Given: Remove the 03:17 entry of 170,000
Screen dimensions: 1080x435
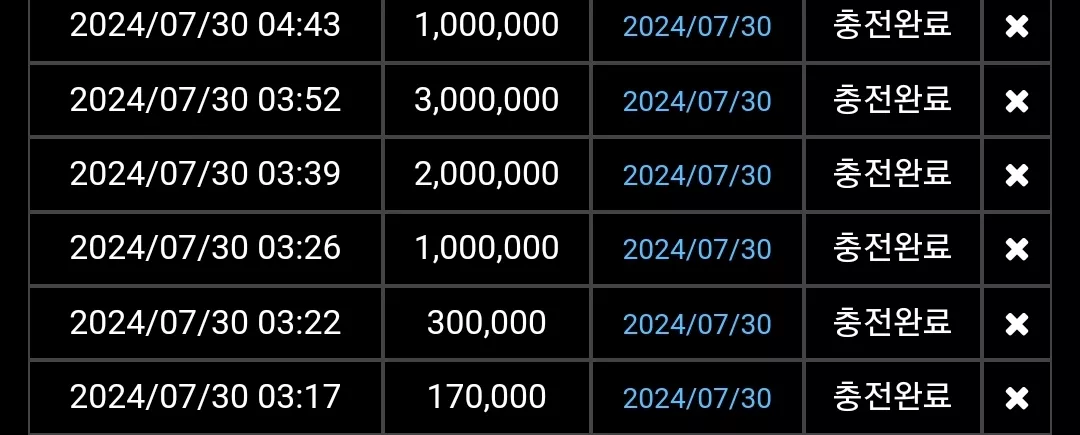Looking at the screenshot, I should tap(1017, 399).
